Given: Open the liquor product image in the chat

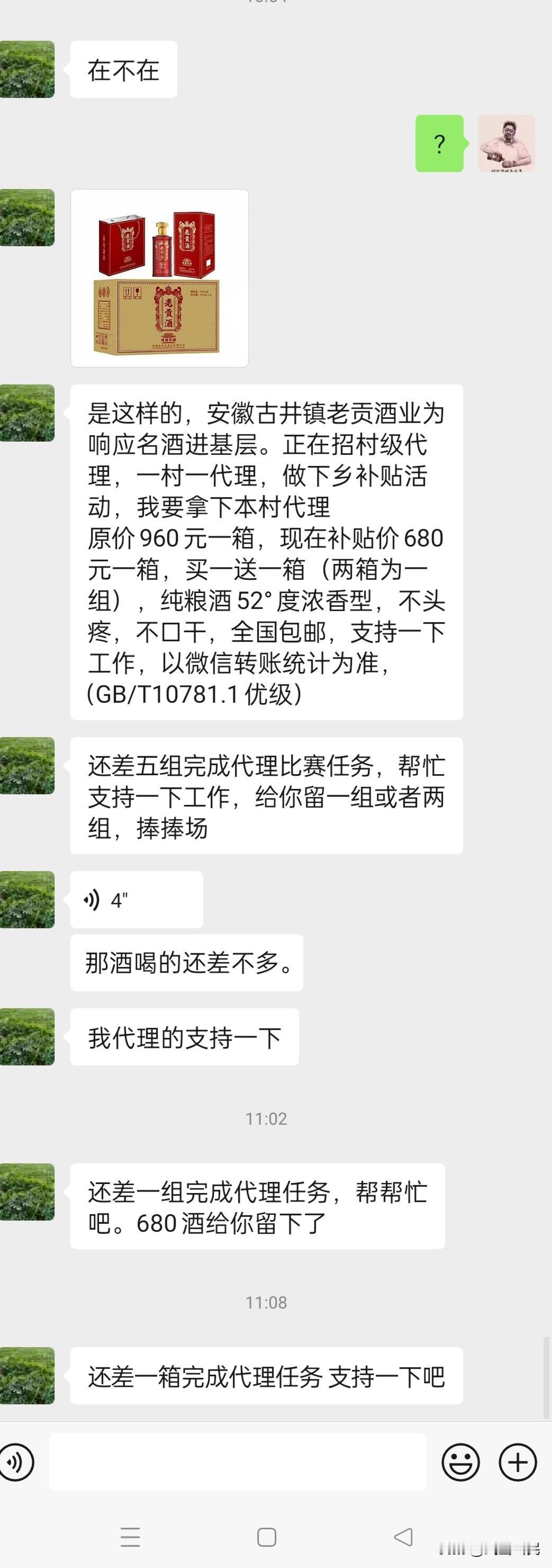Looking at the screenshot, I should coord(159,278).
